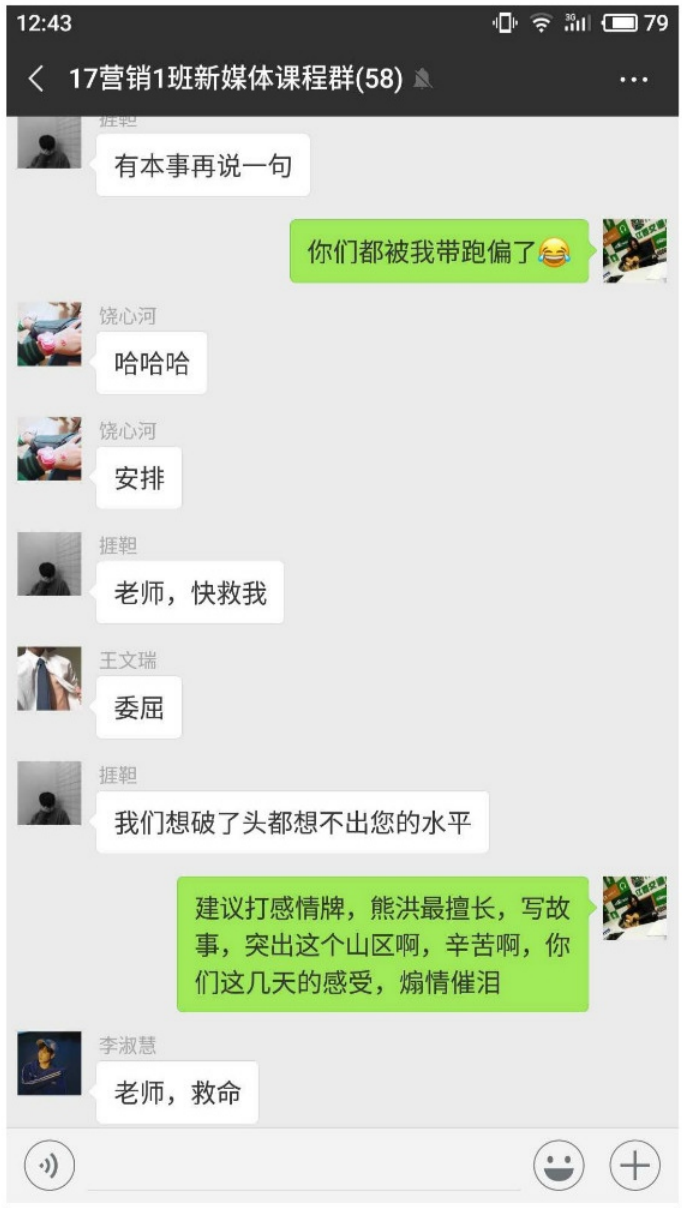Image resolution: width=682 pixels, height=1208 pixels.
Task: Switch to voice message input
Action: point(49,1165)
